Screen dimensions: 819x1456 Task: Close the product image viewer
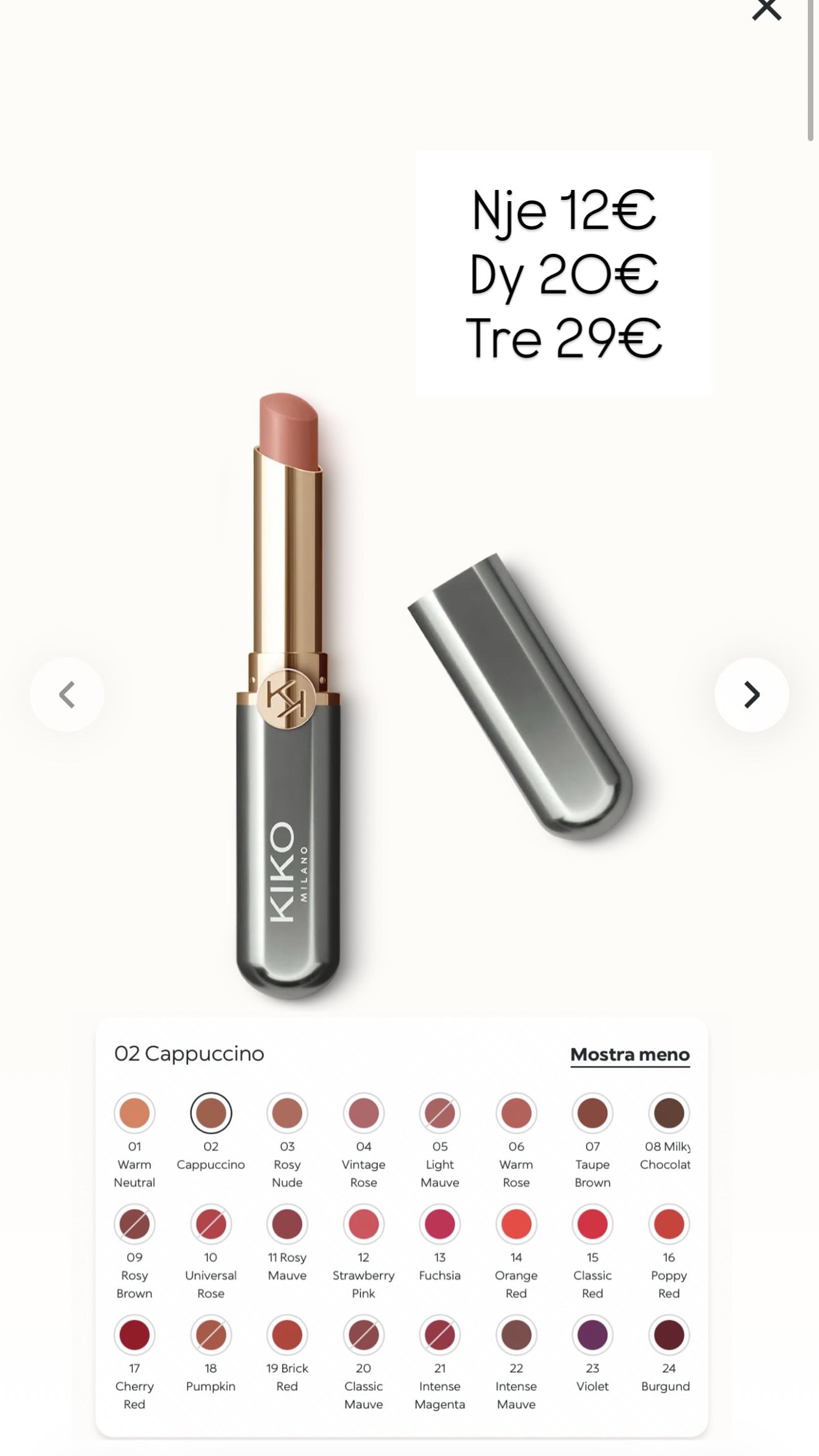(766, 9)
